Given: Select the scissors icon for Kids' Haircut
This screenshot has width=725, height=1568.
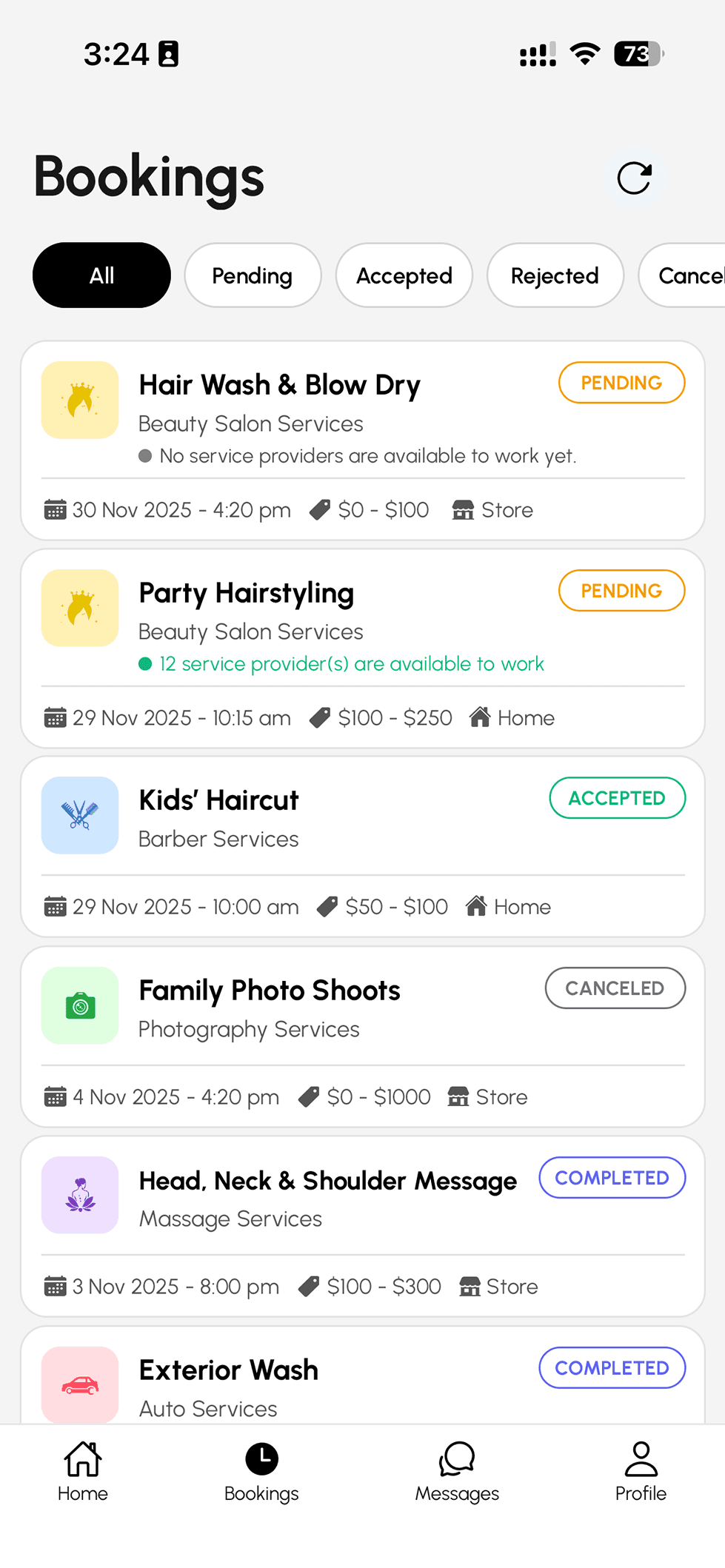Looking at the screenshot, I should [x=80, y=815].
